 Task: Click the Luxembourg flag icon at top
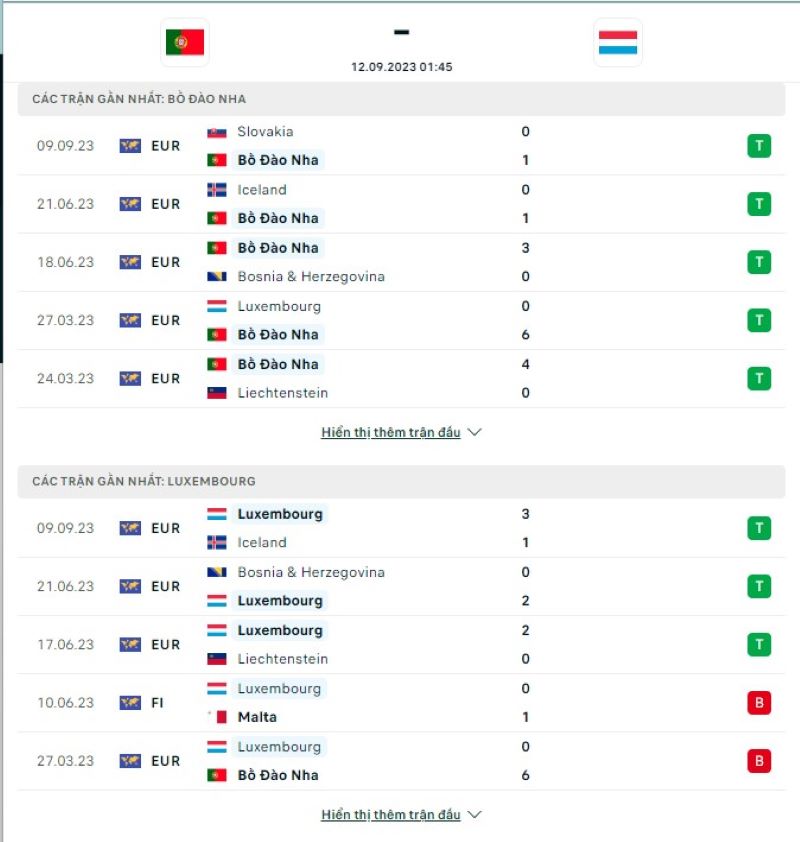click(617, 41)
